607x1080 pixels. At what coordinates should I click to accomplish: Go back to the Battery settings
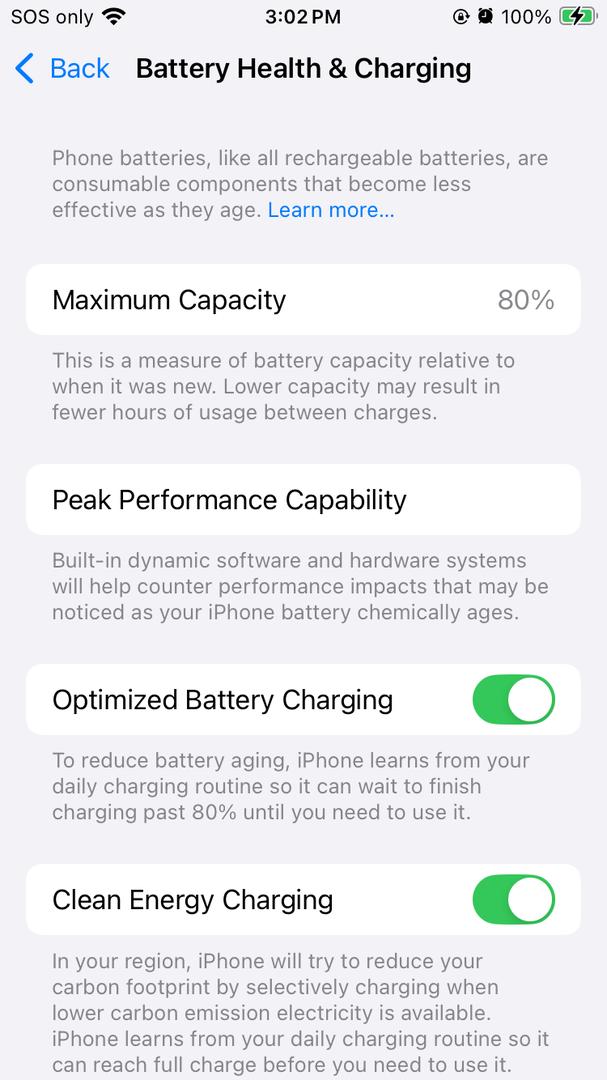[x=61, y=69]
